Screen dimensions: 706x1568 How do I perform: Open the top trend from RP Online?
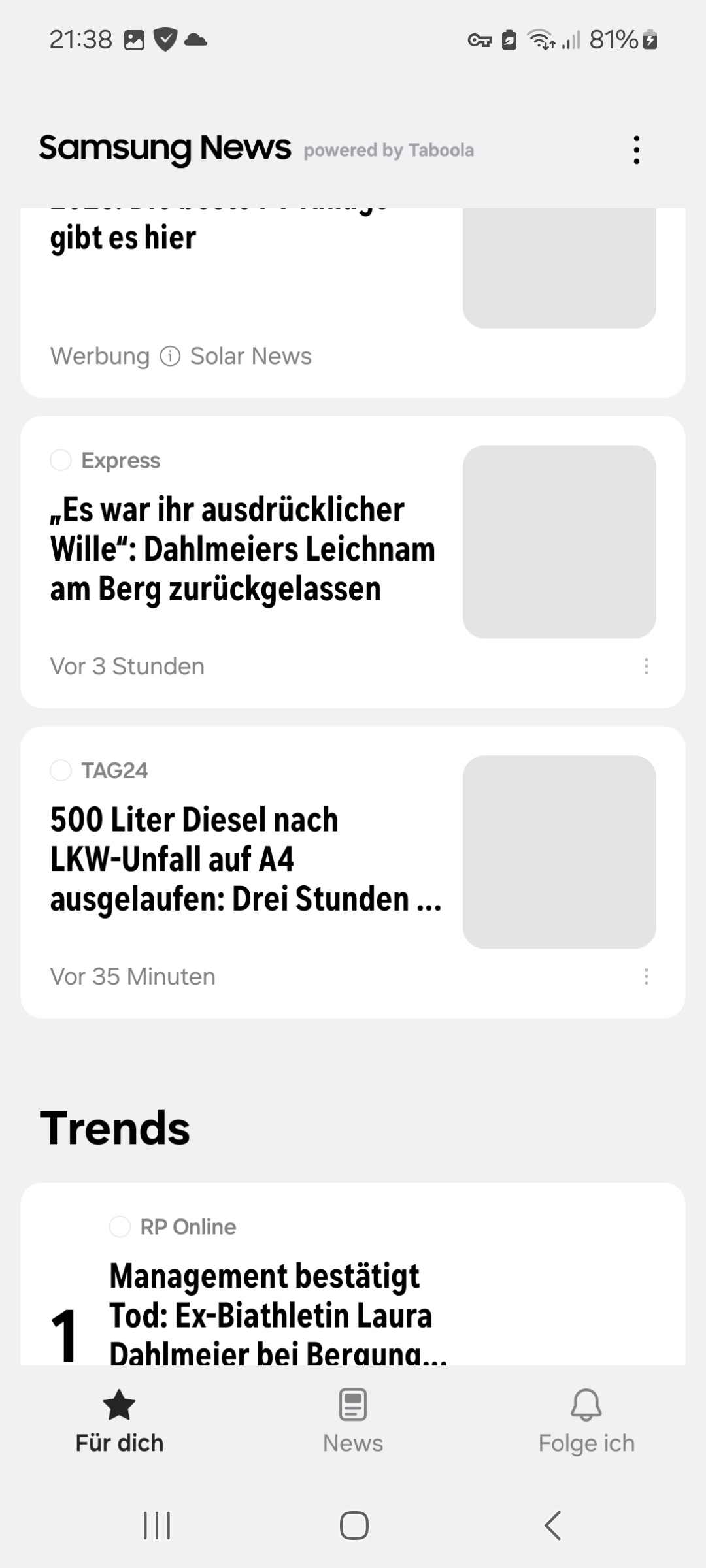(x=353, y=1274)
